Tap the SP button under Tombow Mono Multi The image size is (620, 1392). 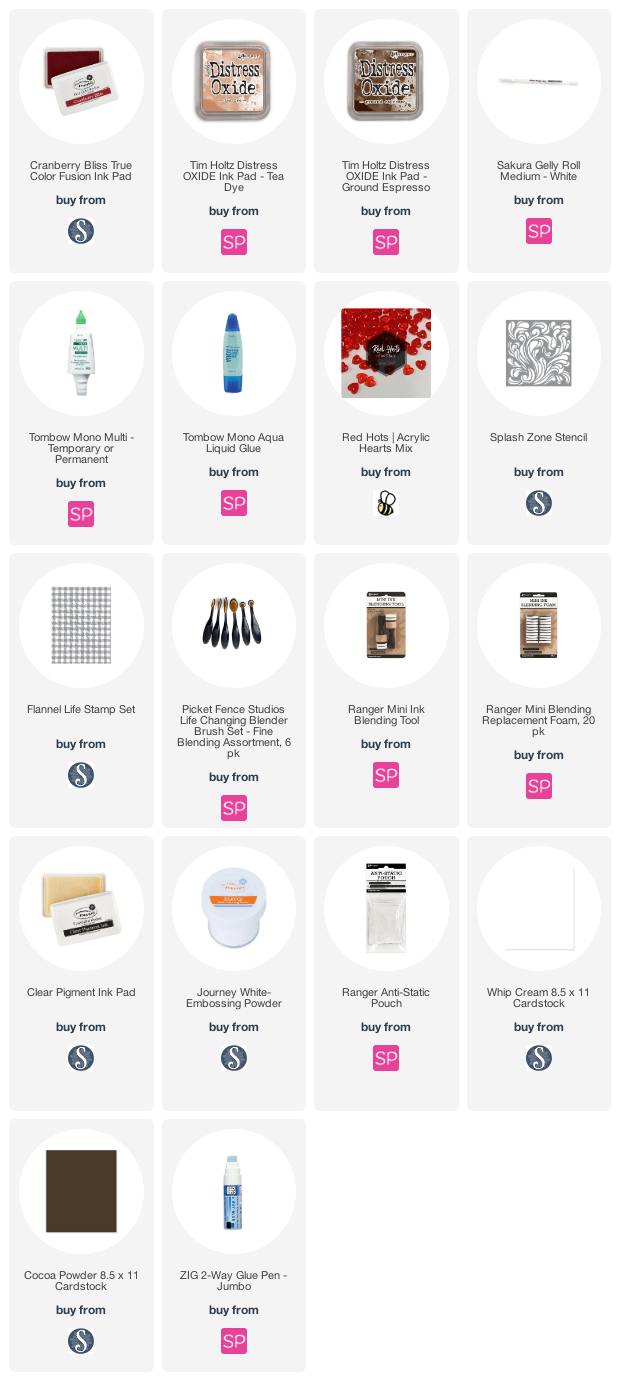(x=81, y=514)
